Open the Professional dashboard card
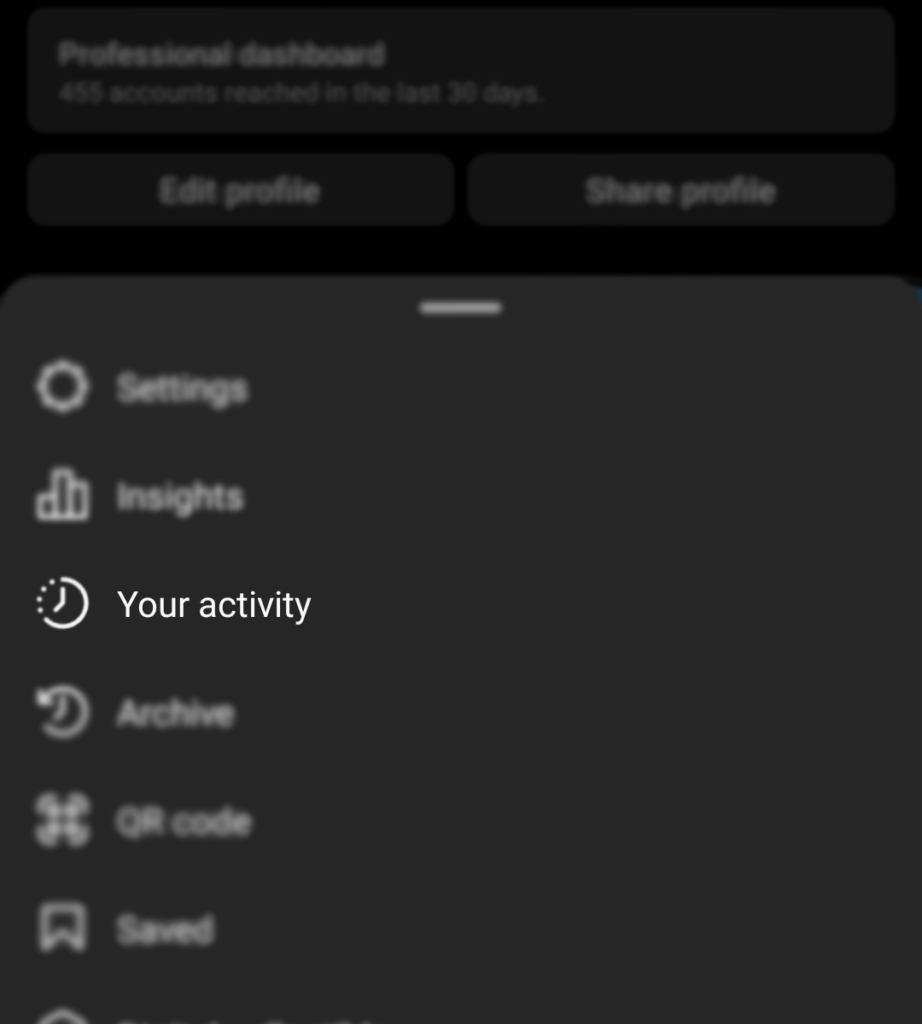The image size is (922, 1024). [460, 71]
